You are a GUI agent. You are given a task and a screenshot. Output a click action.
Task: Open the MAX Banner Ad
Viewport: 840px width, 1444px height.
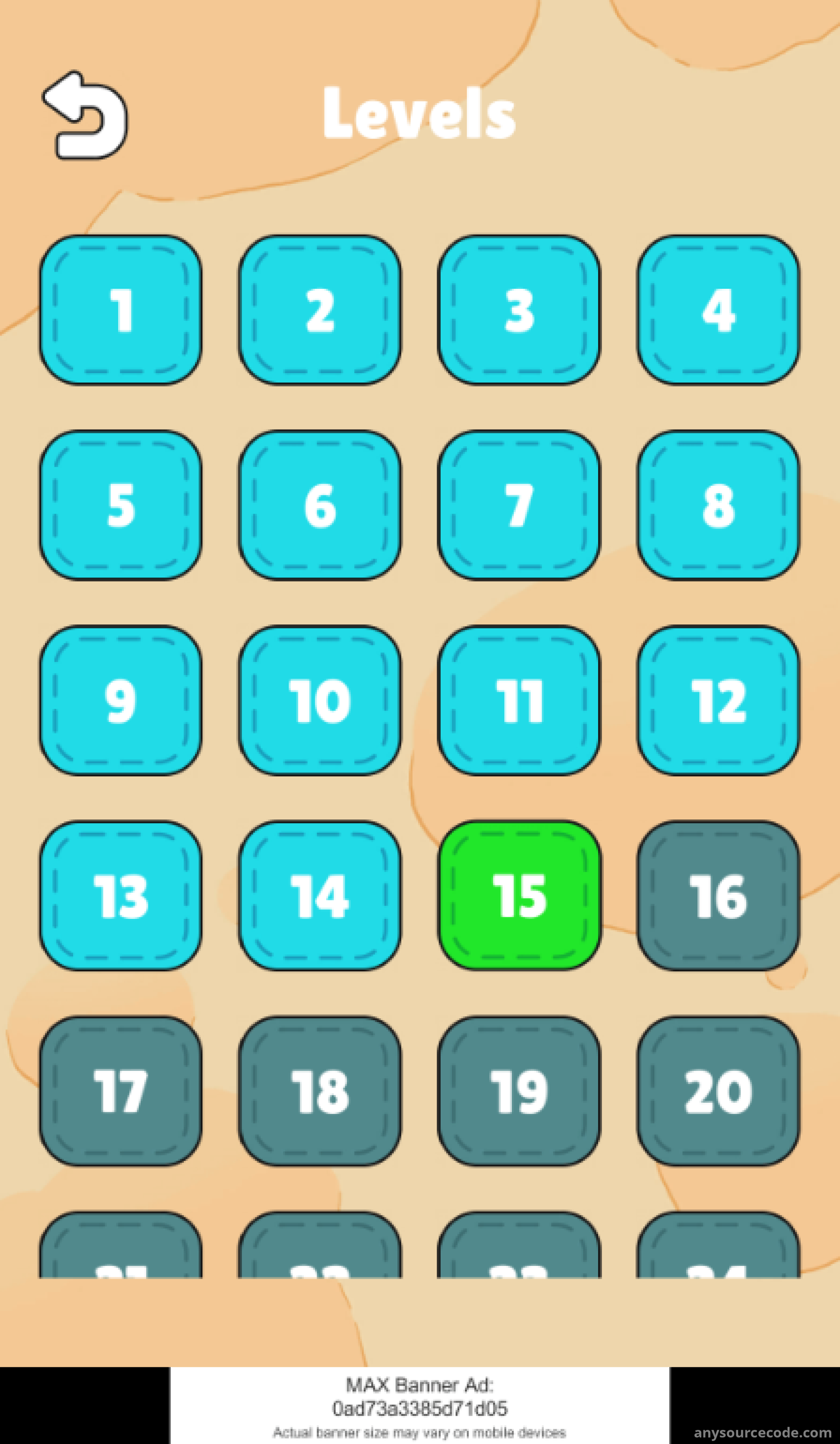pos(420,1405)
